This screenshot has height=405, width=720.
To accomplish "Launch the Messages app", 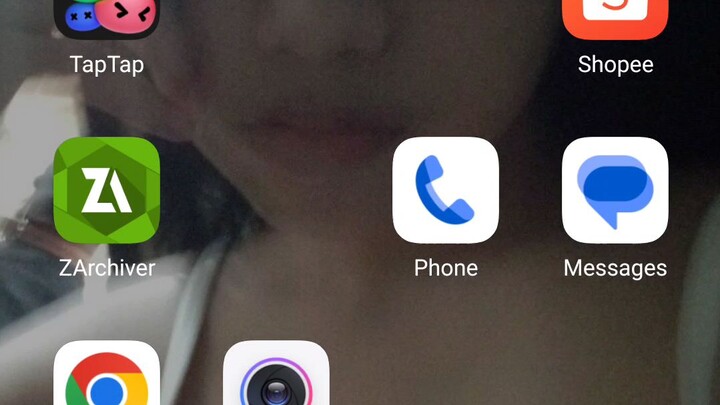I will 615,190.
